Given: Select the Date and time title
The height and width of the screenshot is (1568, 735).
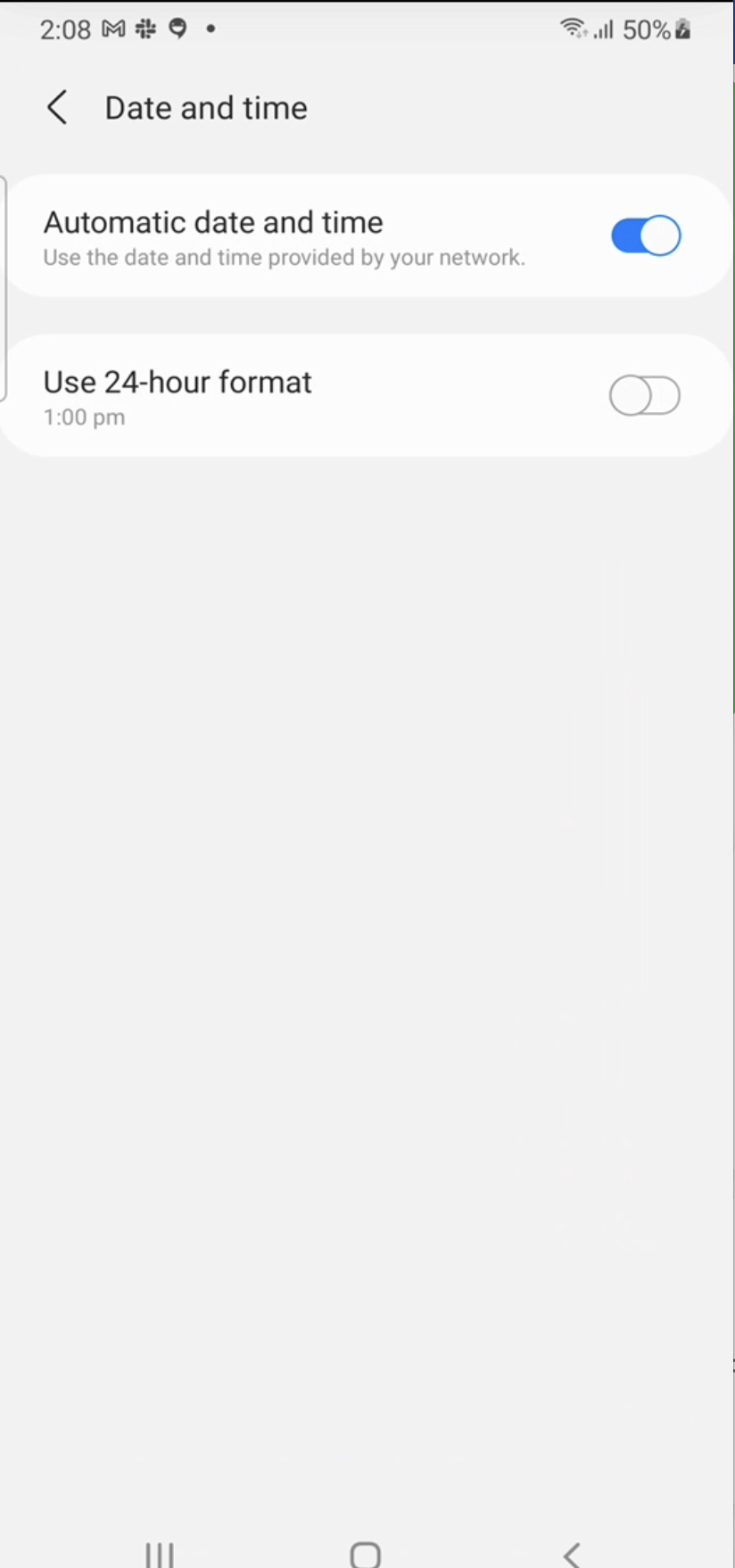Looking at the screenshot, I should click(206, 107).
